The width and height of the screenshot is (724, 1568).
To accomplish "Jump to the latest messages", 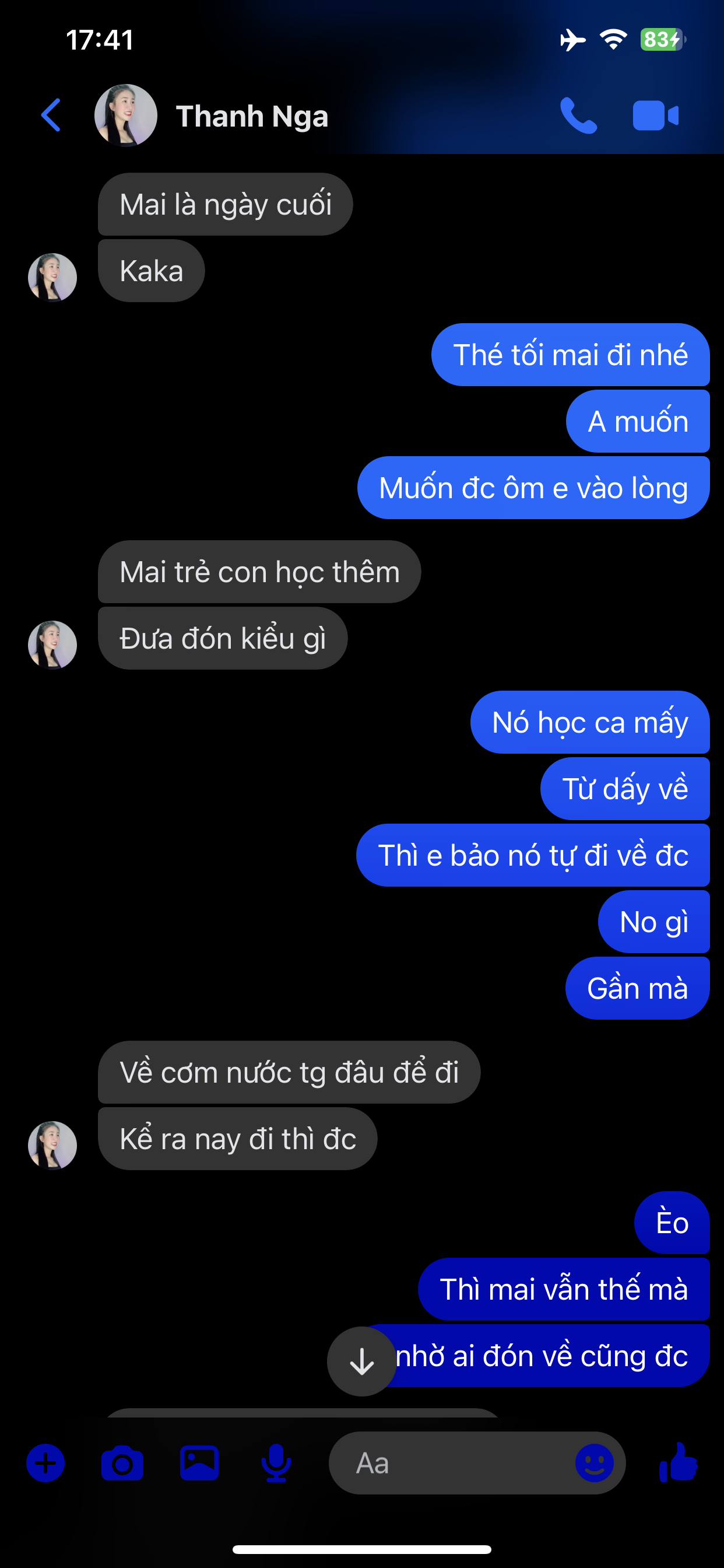I will pyautogui.click(x=362, y=1361).
